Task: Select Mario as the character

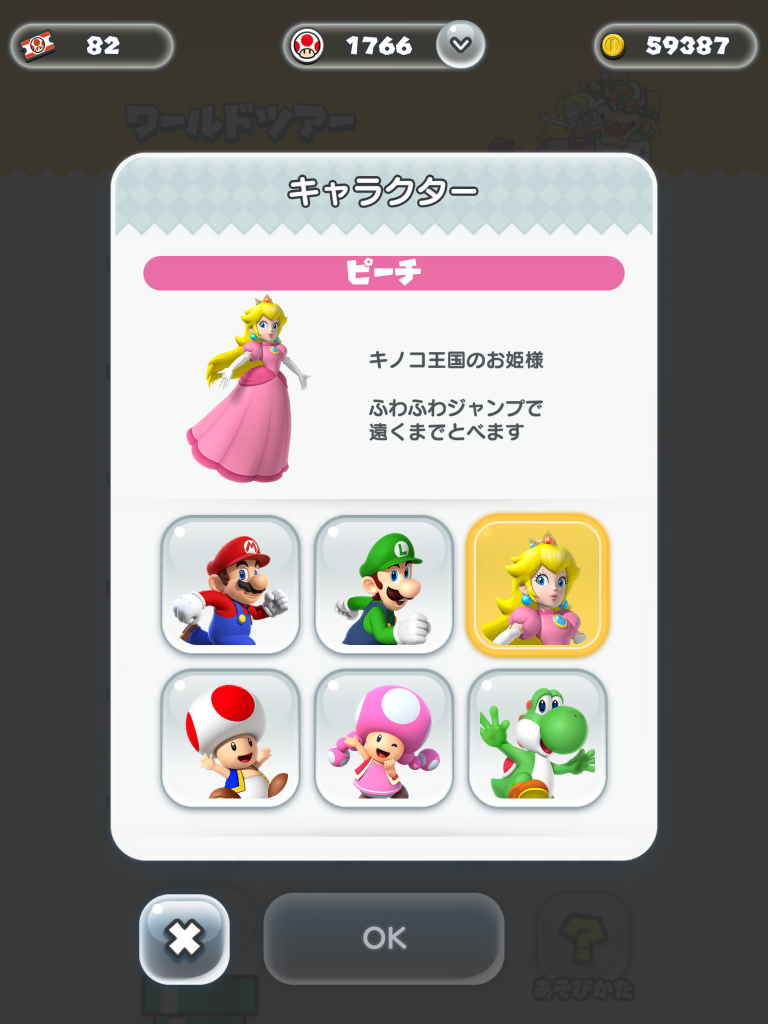Action: click(230, 584)
